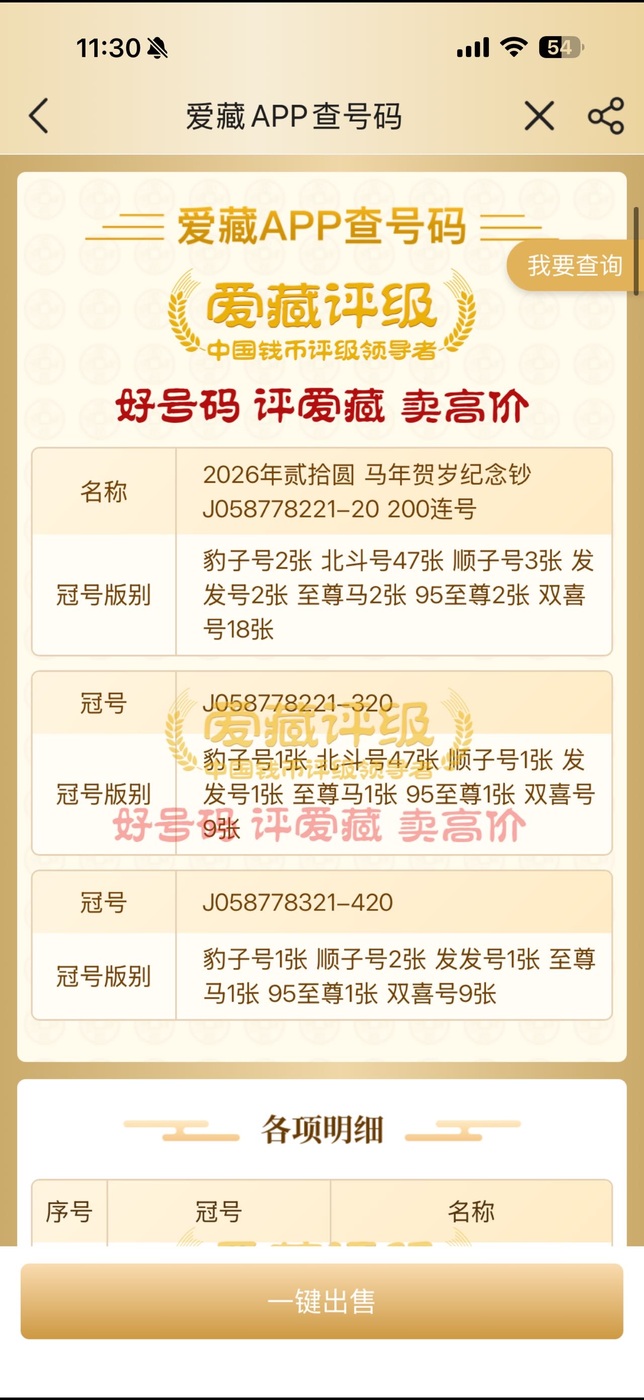Tap the 一键出售 button
Screen dimensions: 644x1400
321,1301
